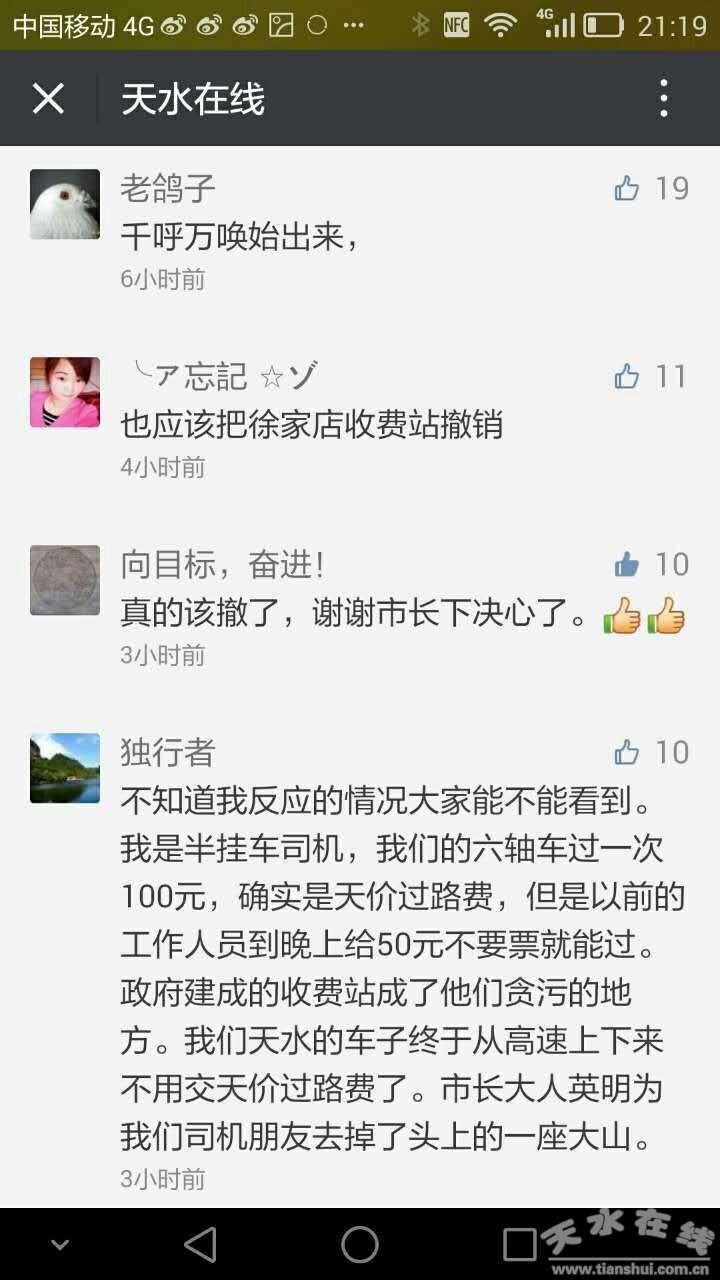This screenshot has width=720, height=1280.
Task: Like the comment by 老鸽子
Action: [627, 188]
